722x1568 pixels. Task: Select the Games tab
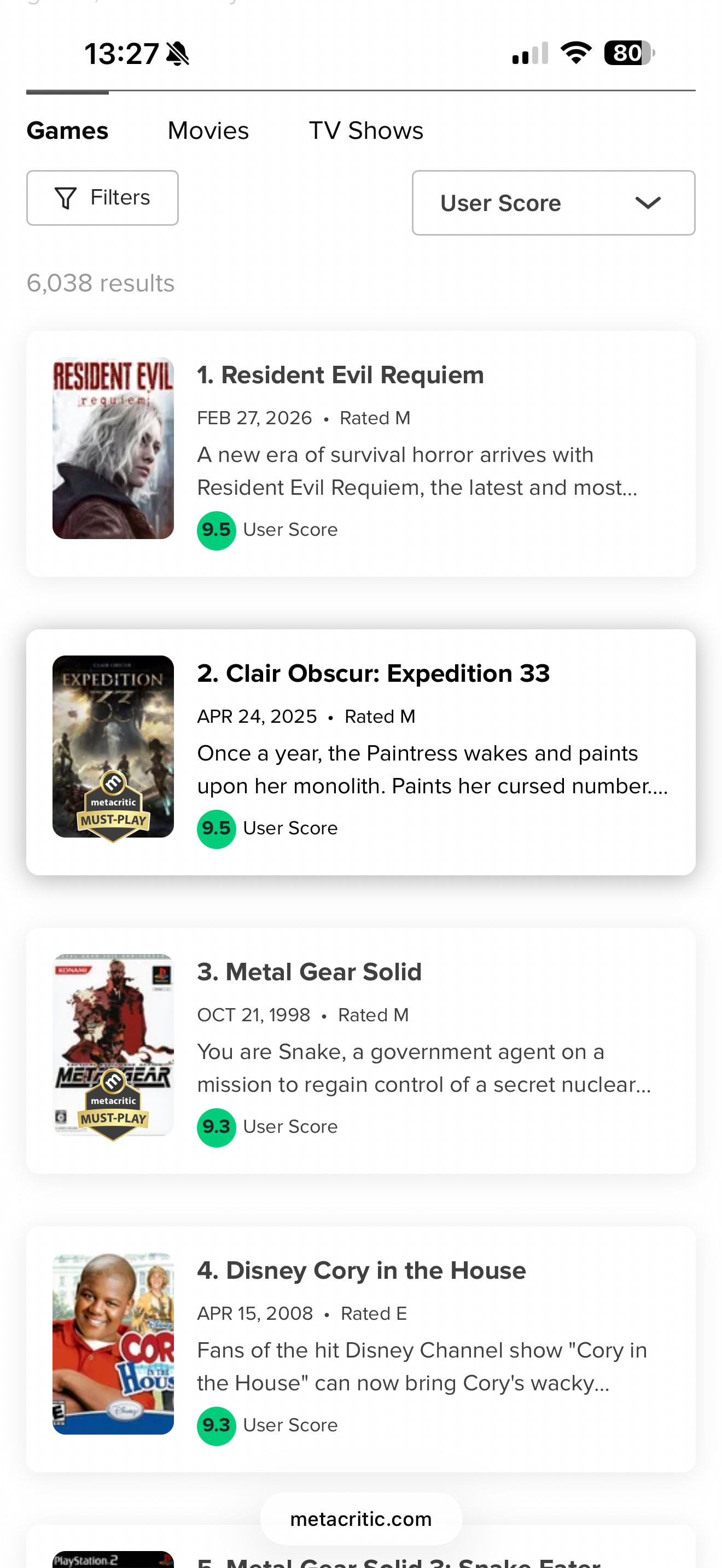(x=68, y=131)
